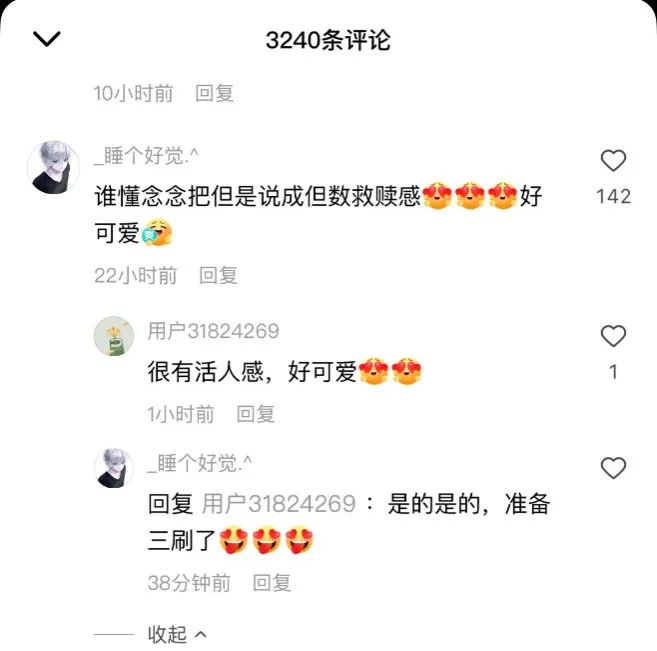Screen dimensions: 657x651
Task: Like the reply about 准备三刷了
Action: [613, 467]
